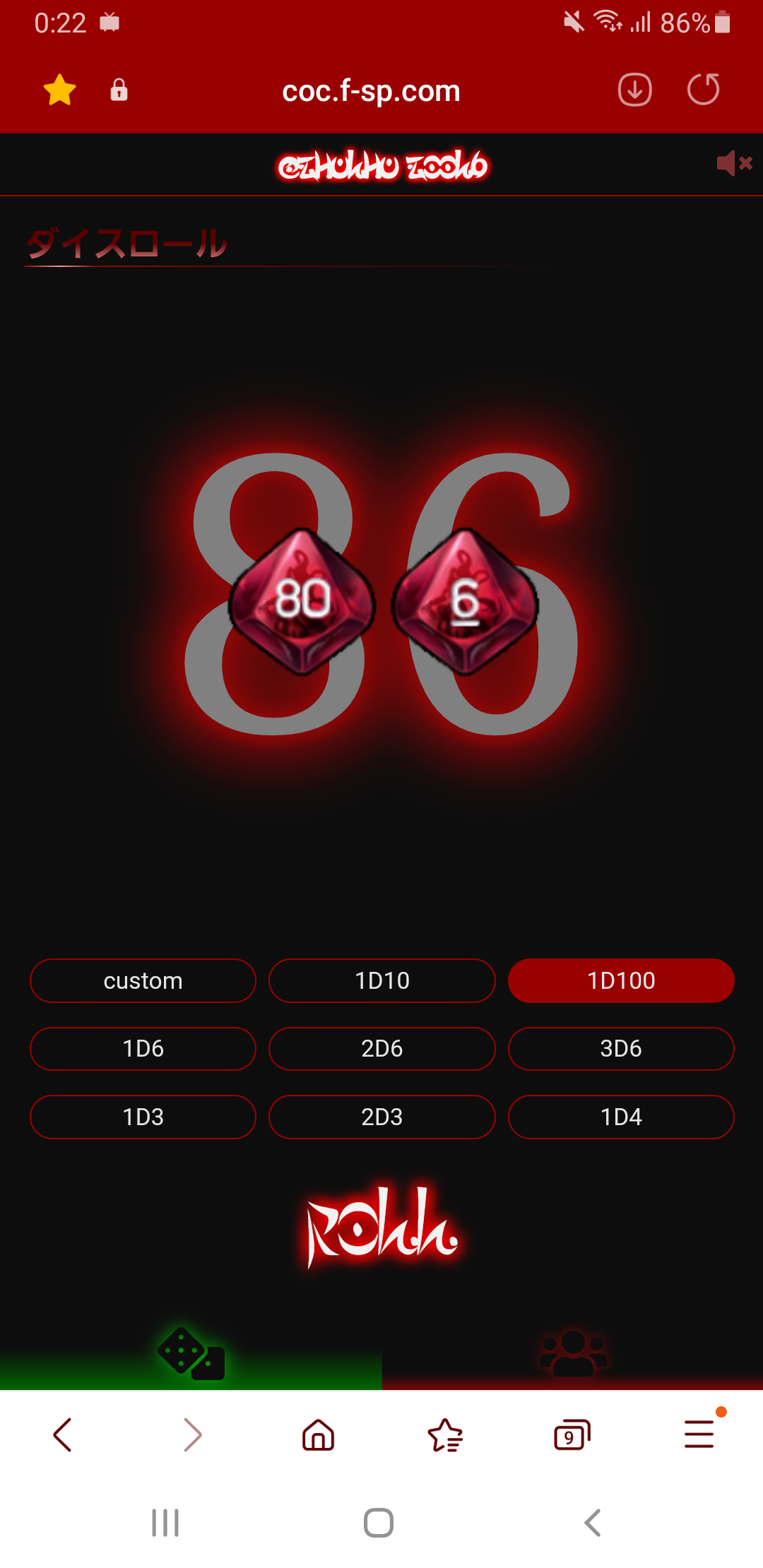Tap the red Roll button

381,1225
